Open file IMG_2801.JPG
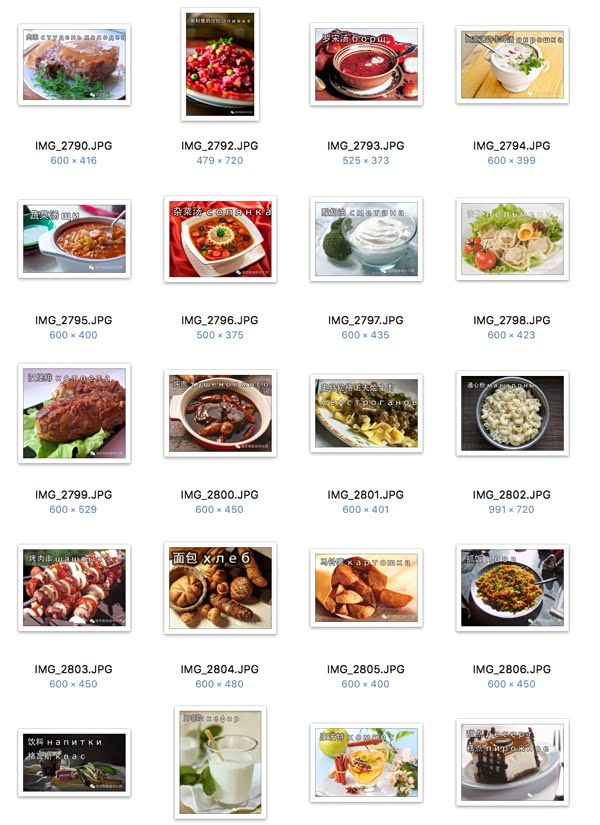 [x=366, y=413]
